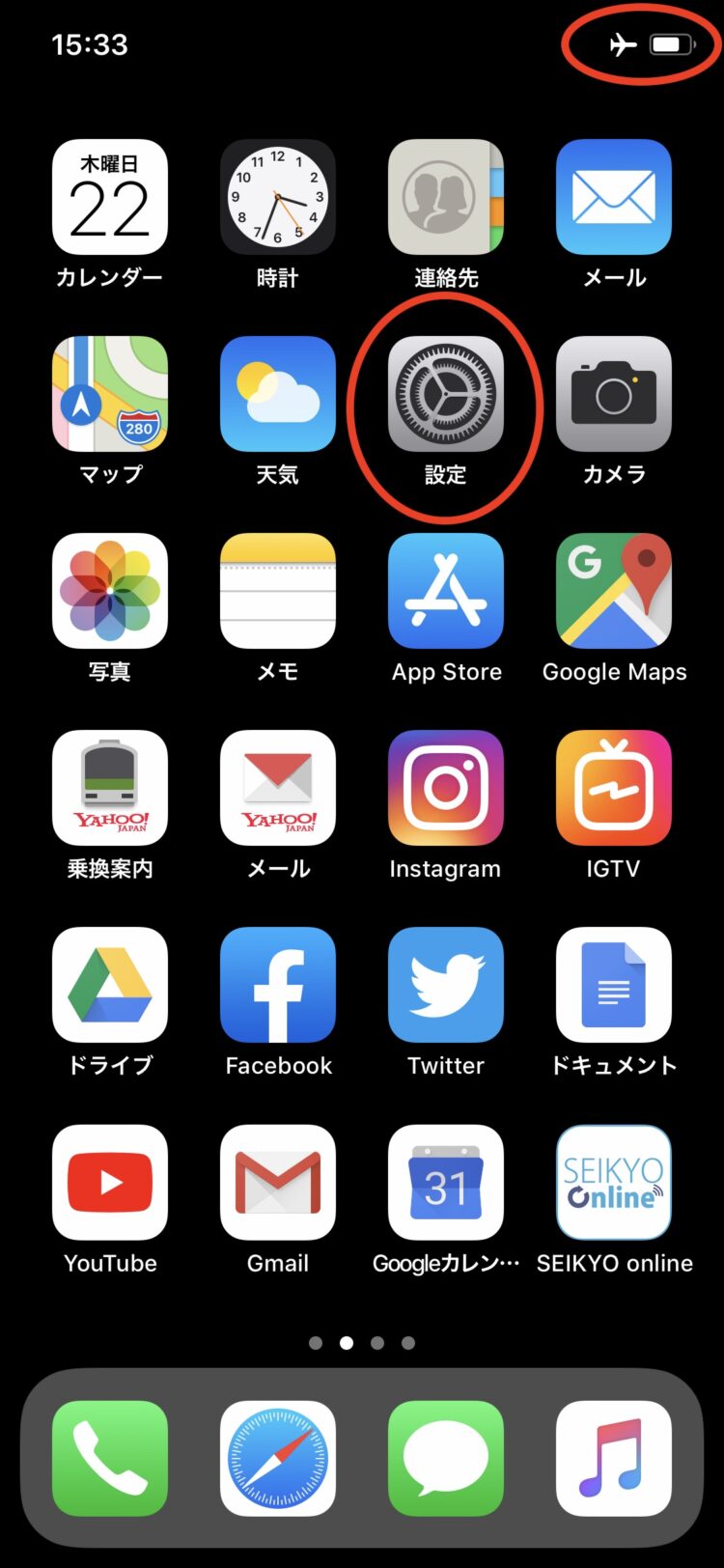Open the メモ notes app

tap(278, 591)
